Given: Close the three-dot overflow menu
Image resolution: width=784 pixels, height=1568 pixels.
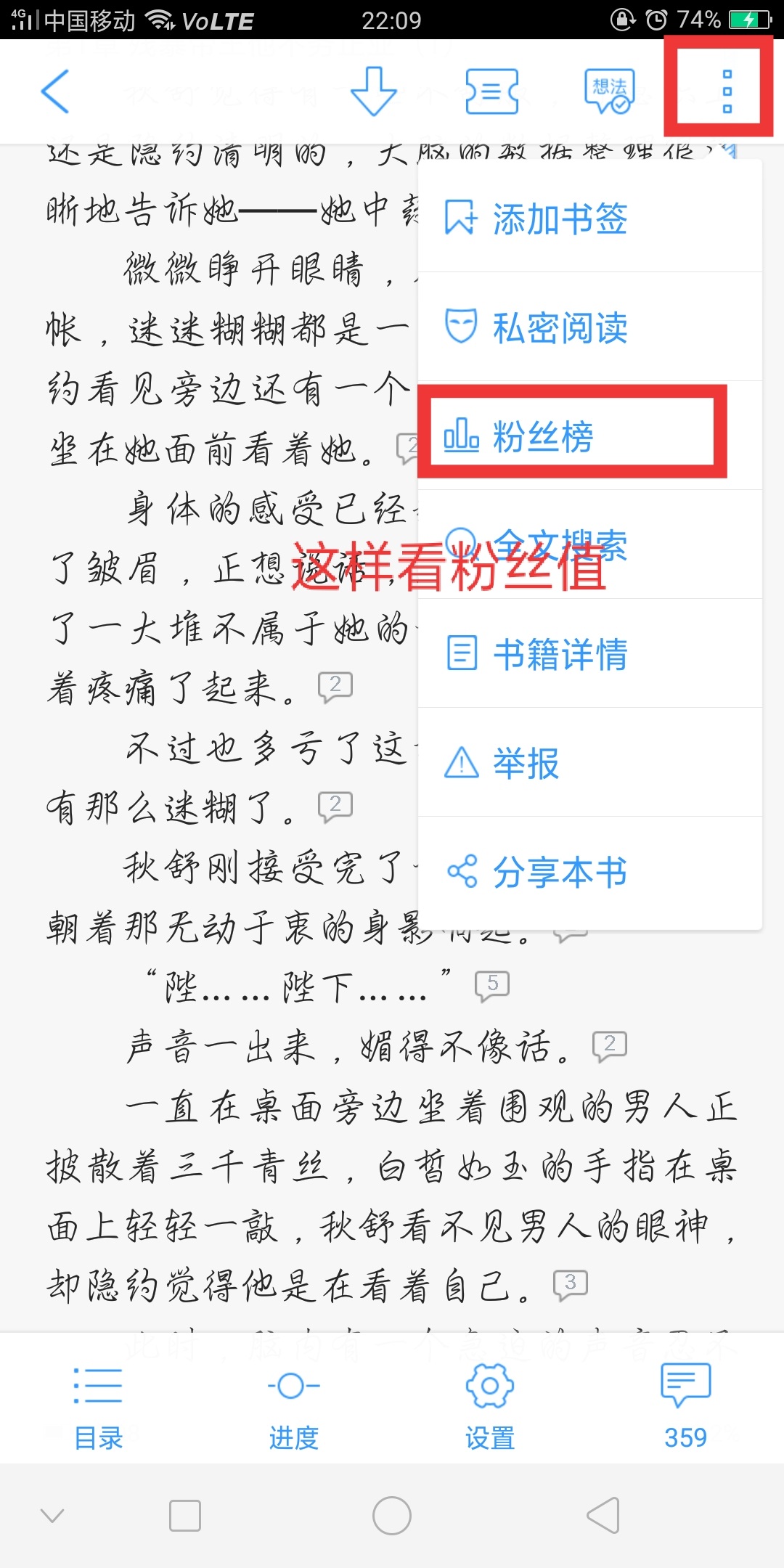Looking at the screenshot, I should [727, 91].
